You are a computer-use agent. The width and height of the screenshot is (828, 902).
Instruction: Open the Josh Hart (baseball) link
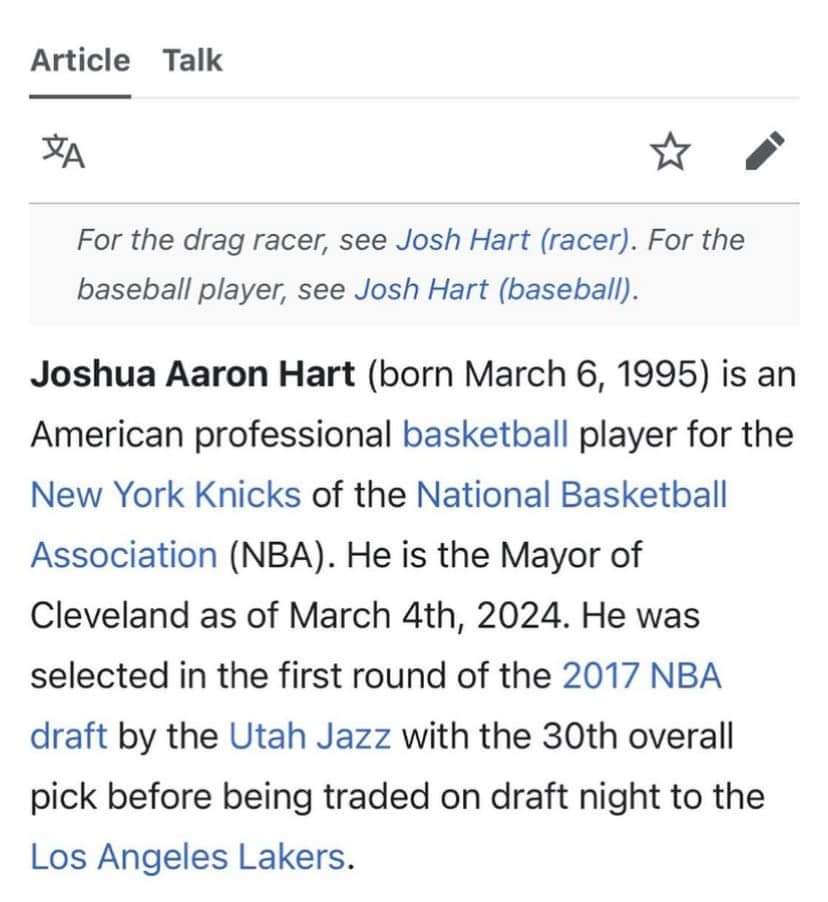(496, 288)
